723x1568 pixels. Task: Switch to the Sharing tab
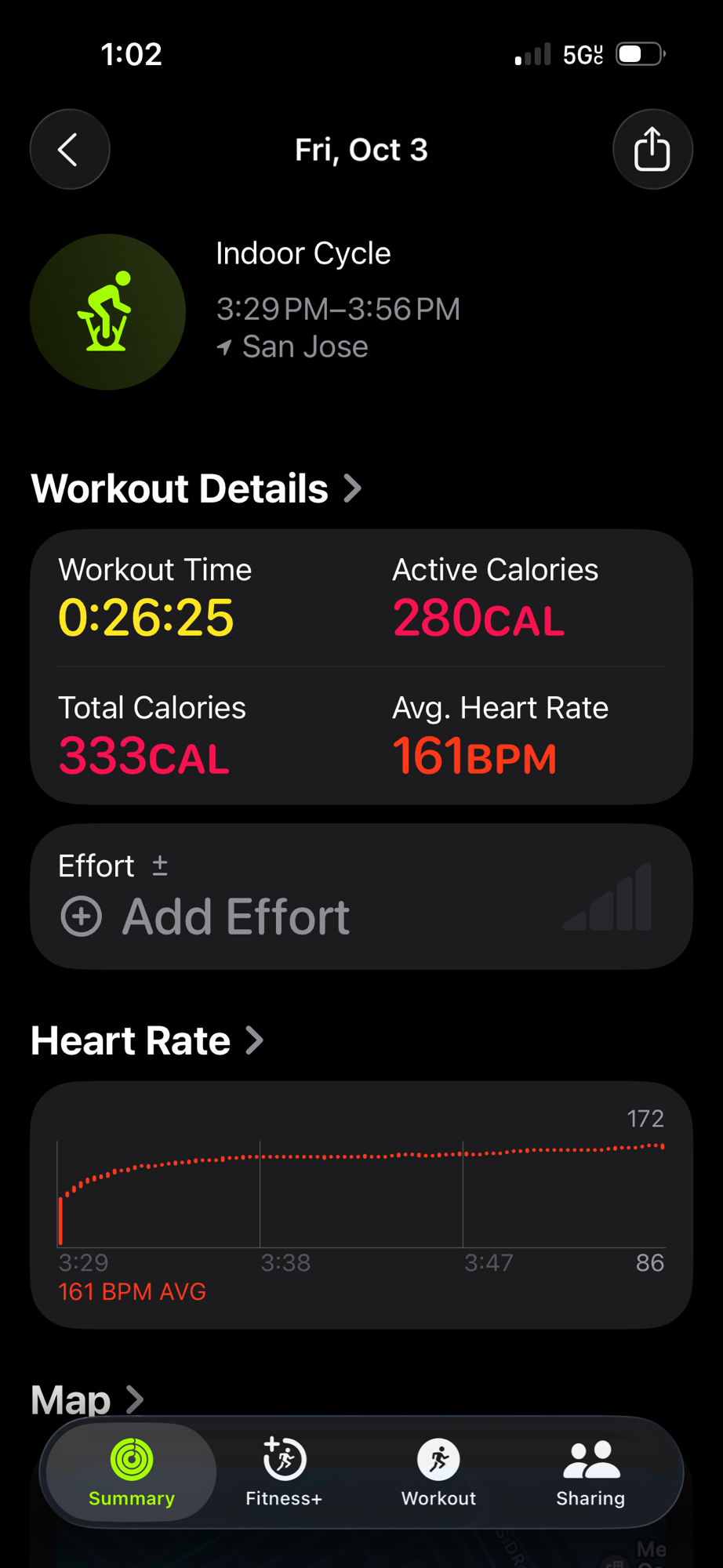point(590,1472)
